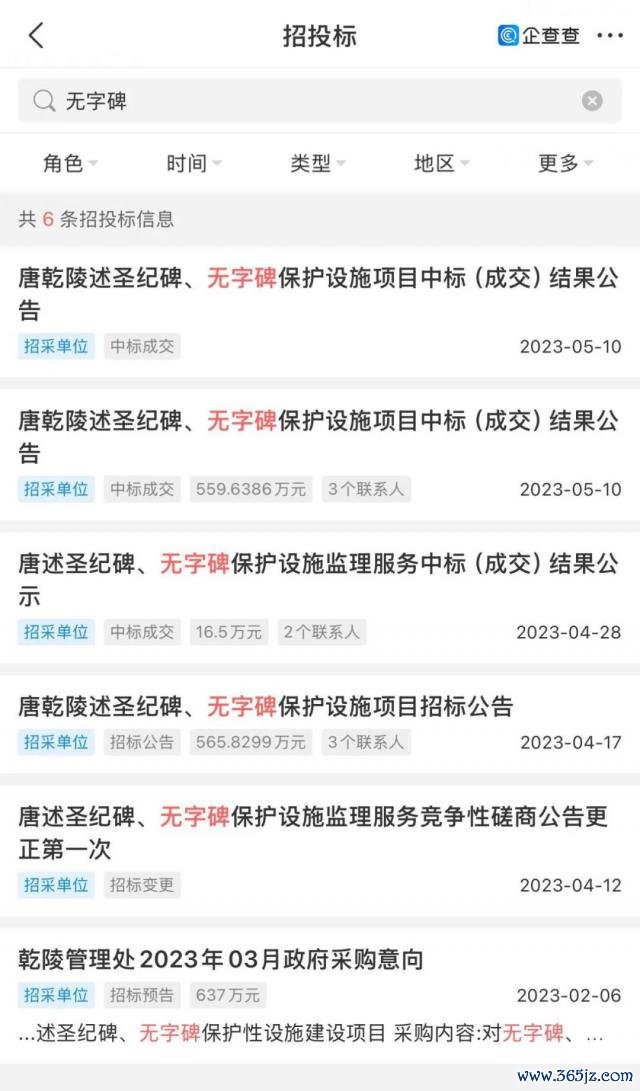Expand the 角色 filter dropdown

point(70,164)
